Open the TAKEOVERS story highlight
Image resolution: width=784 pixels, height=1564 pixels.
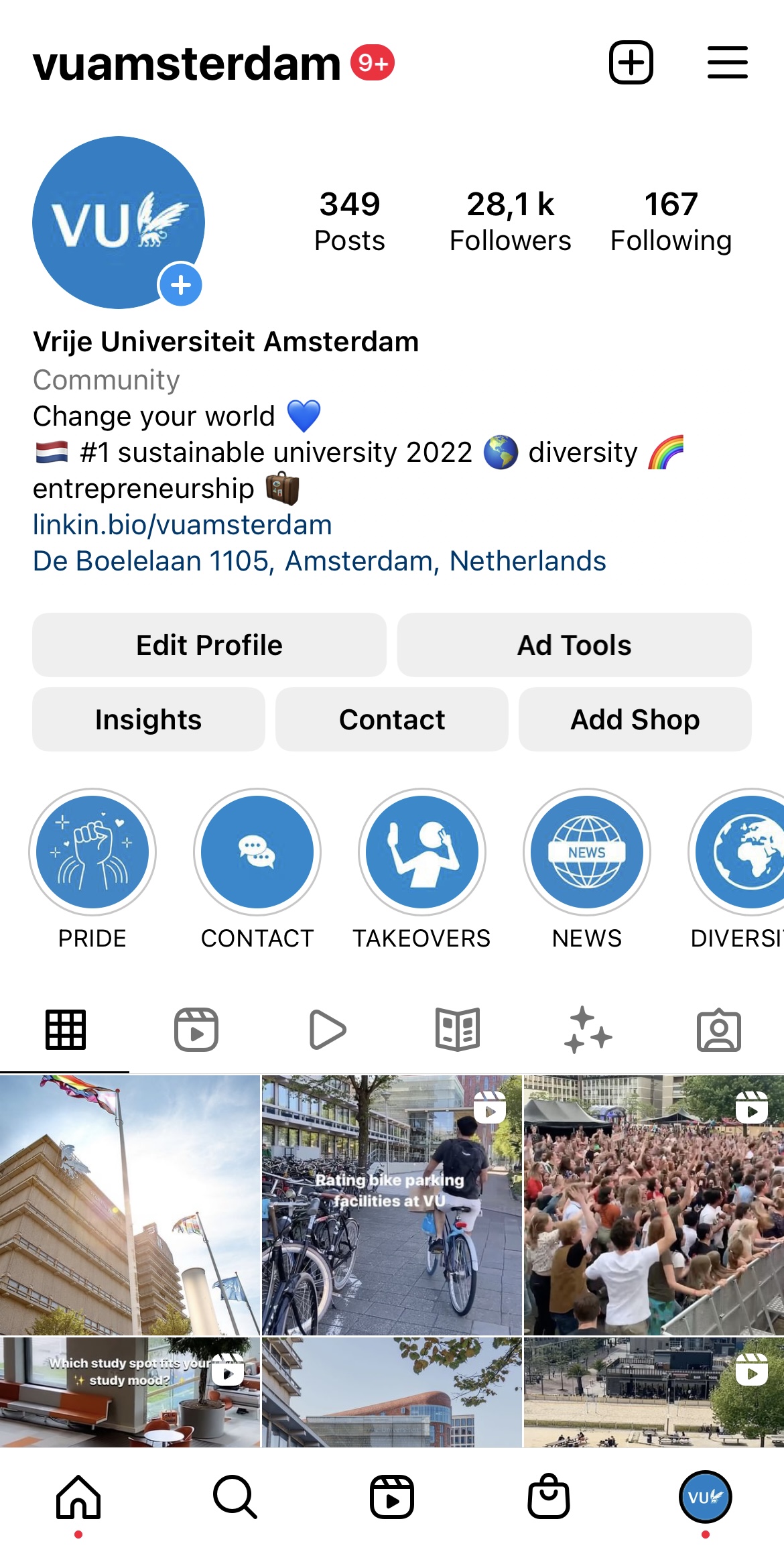click(421, 852)
